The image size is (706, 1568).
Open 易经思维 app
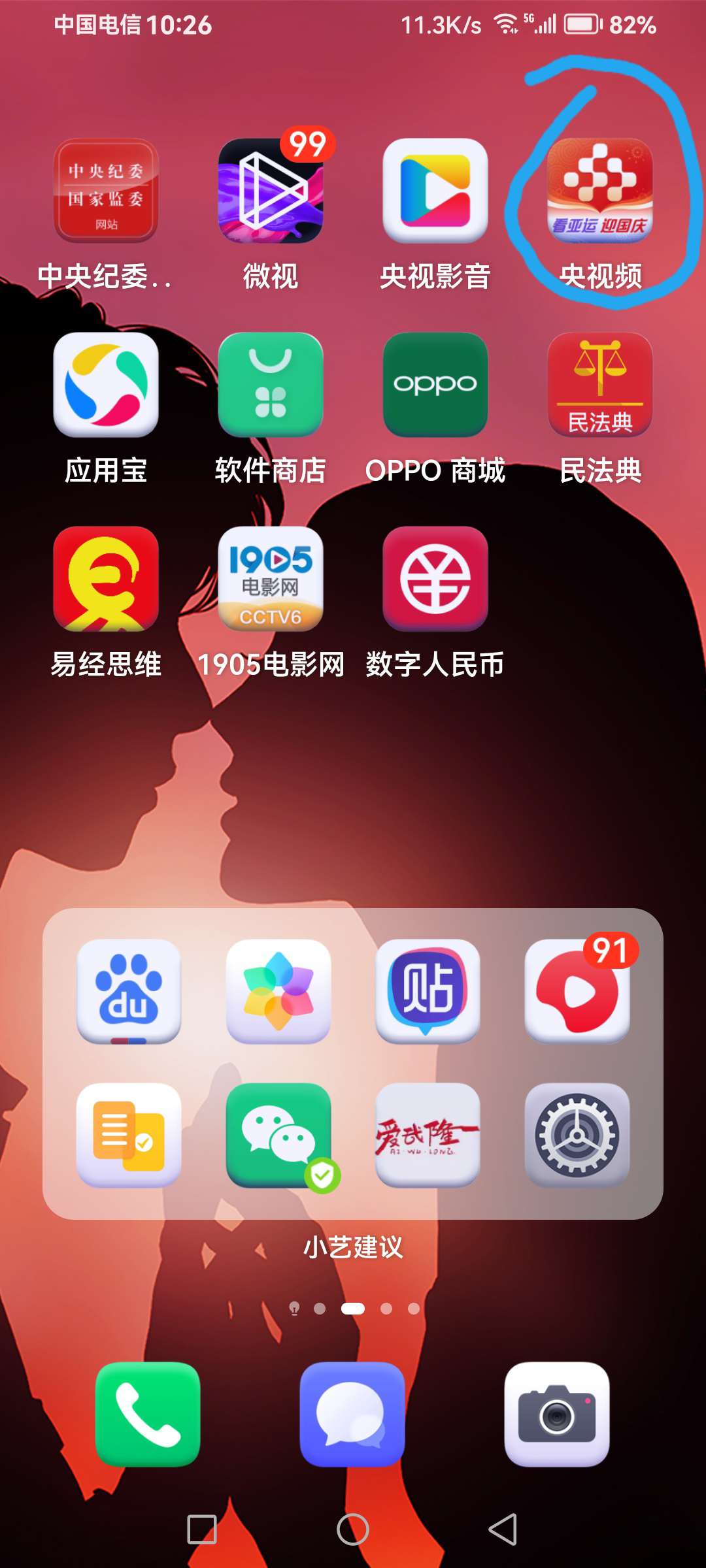tap(106, 579)
